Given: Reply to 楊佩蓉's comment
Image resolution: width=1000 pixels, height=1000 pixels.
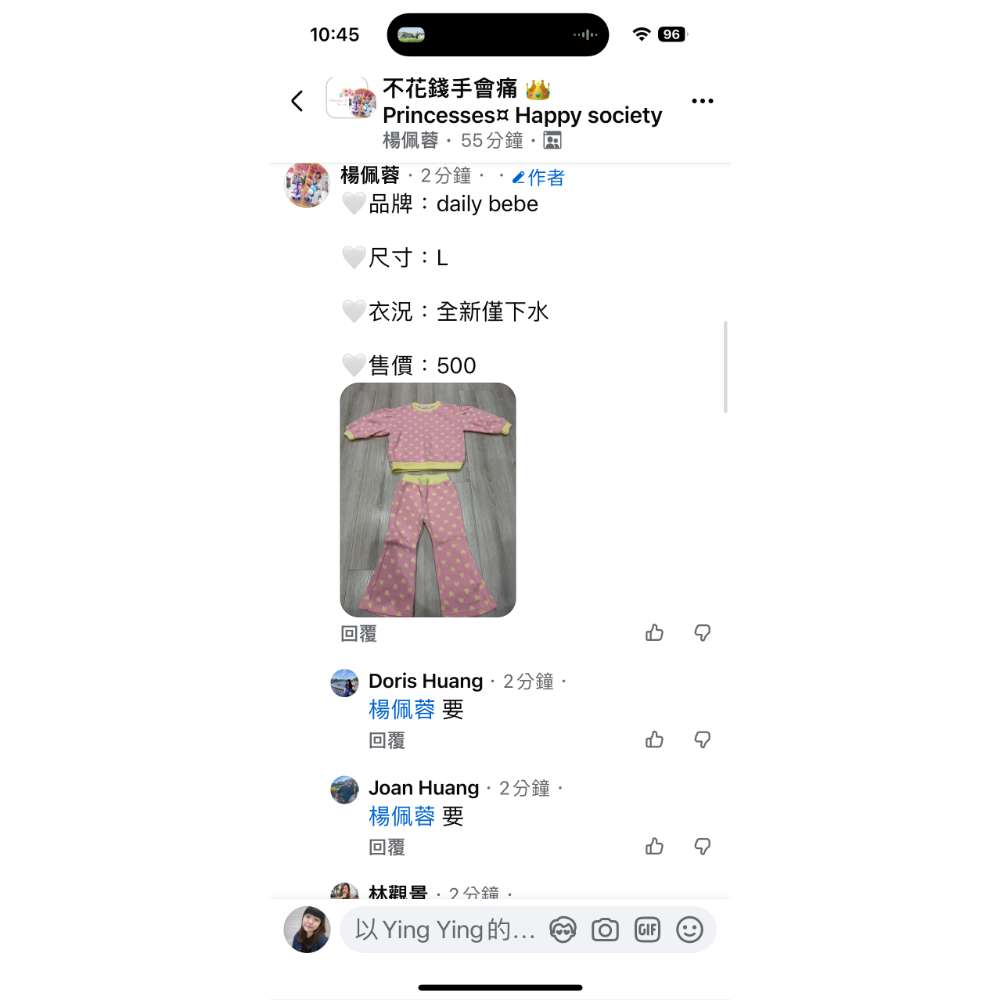Looking at the screenshot, I should click(x=359, y=633).
